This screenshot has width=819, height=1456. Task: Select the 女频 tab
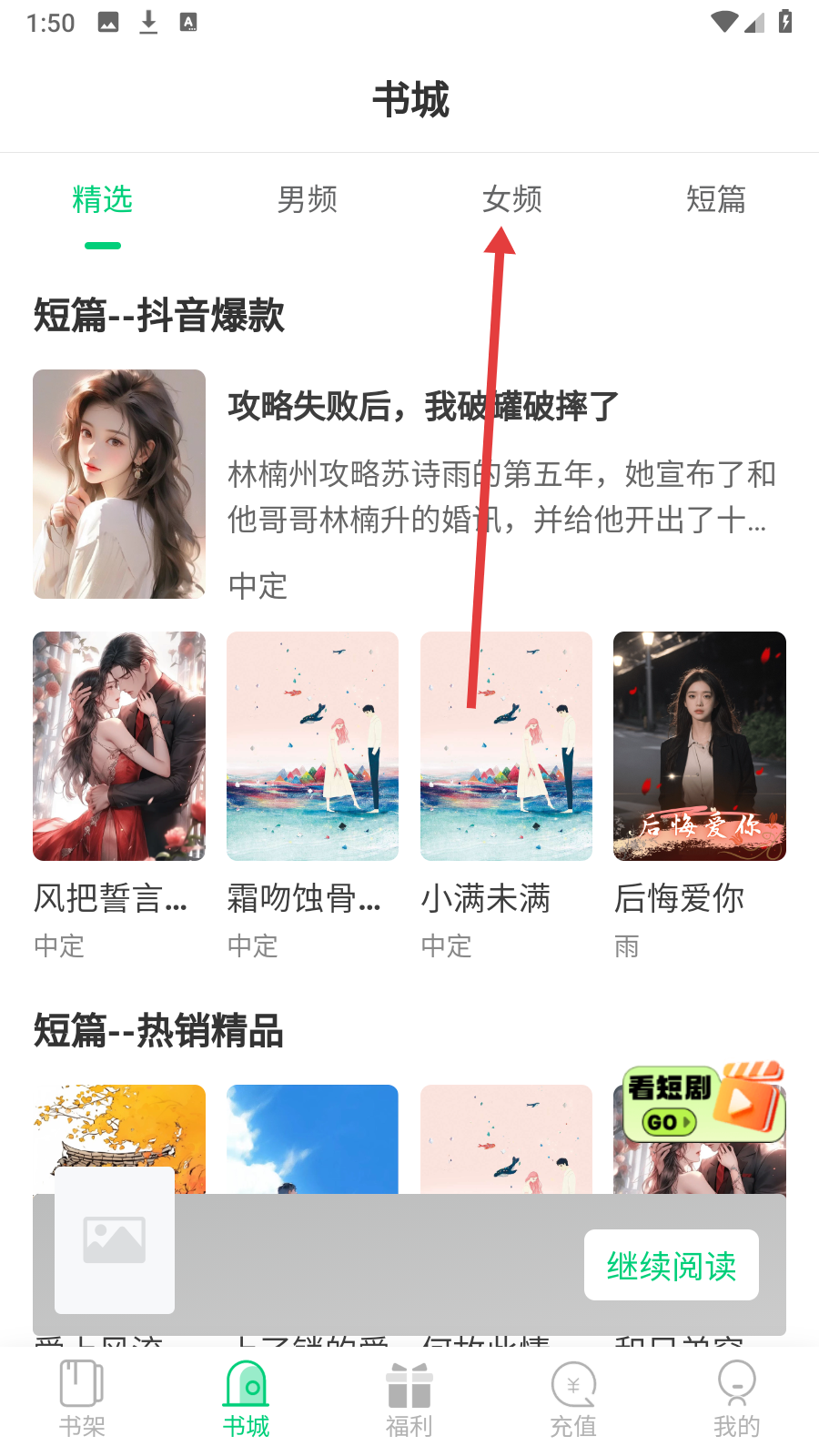511,199
